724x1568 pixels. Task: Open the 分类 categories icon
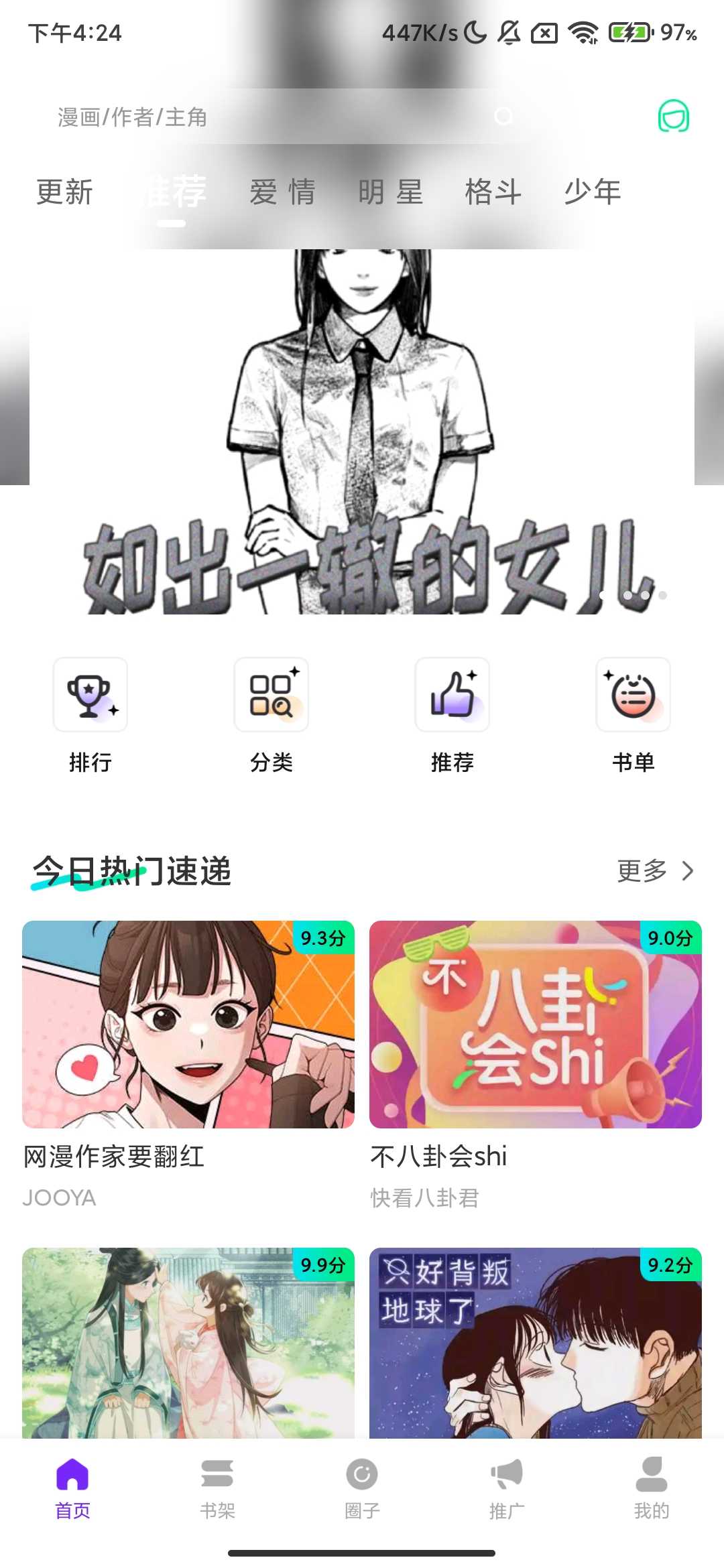[271, 696]
